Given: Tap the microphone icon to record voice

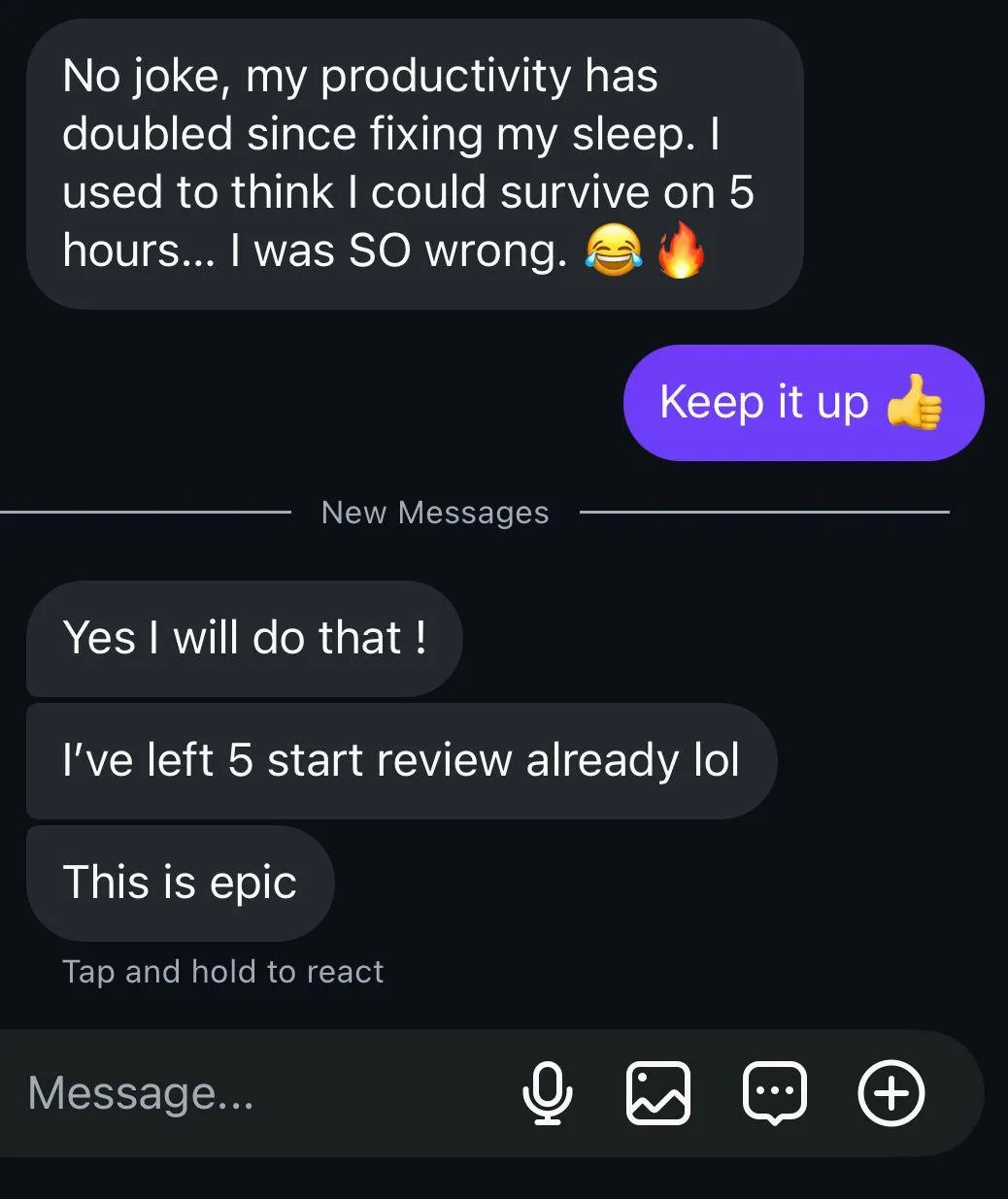Looking at the screenshot, I should pos(548,1093).
